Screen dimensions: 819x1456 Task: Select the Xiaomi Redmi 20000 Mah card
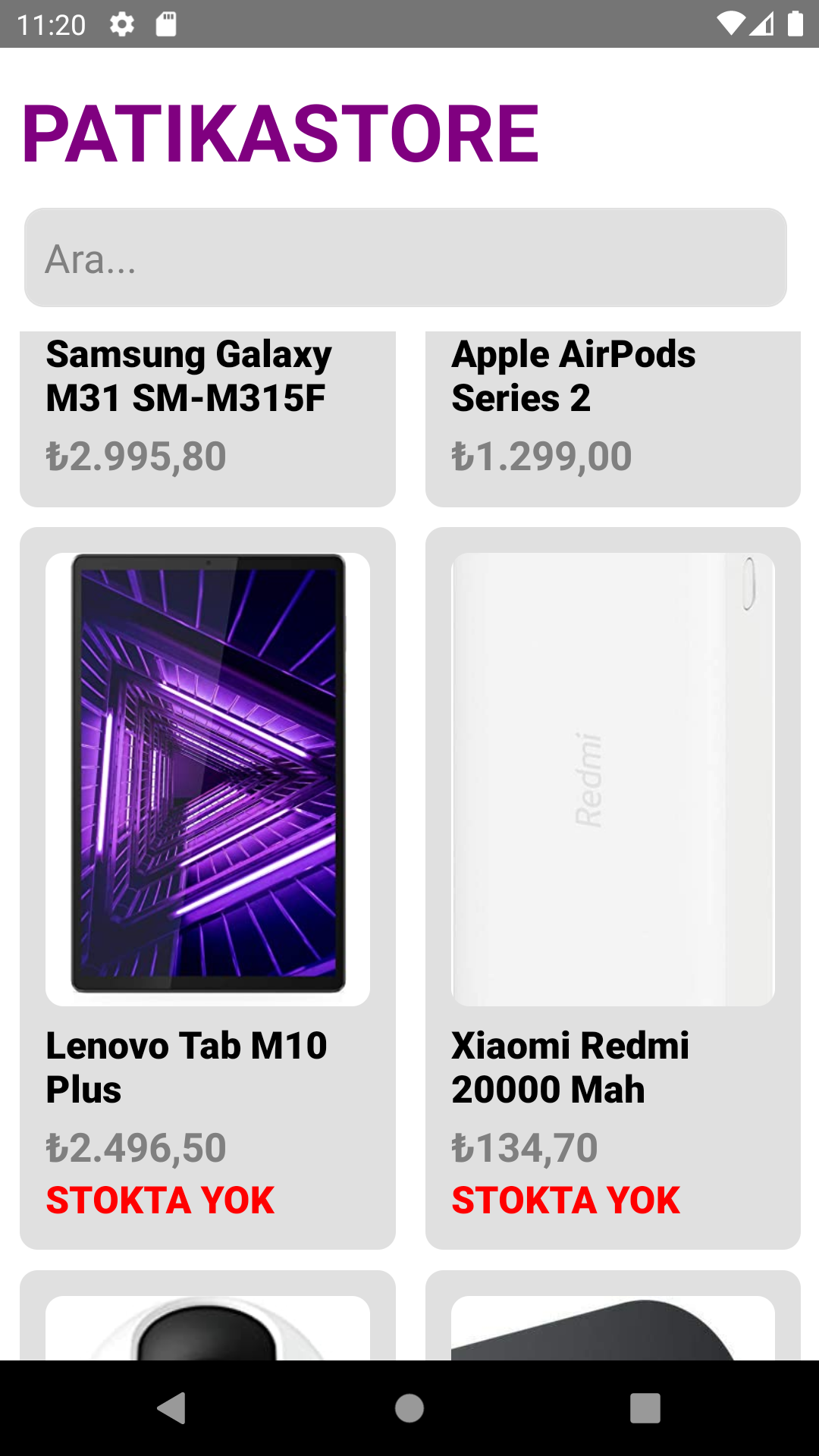click(x=613, y=887)
